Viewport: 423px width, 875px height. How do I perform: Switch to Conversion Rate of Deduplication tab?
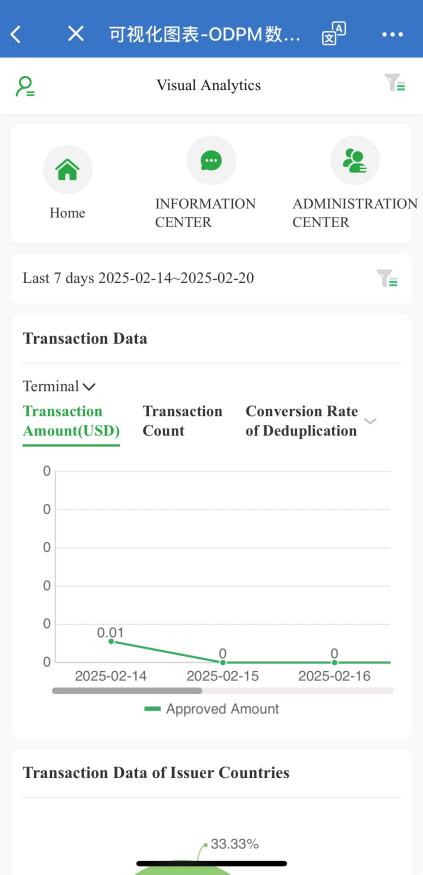pos(301,421)
